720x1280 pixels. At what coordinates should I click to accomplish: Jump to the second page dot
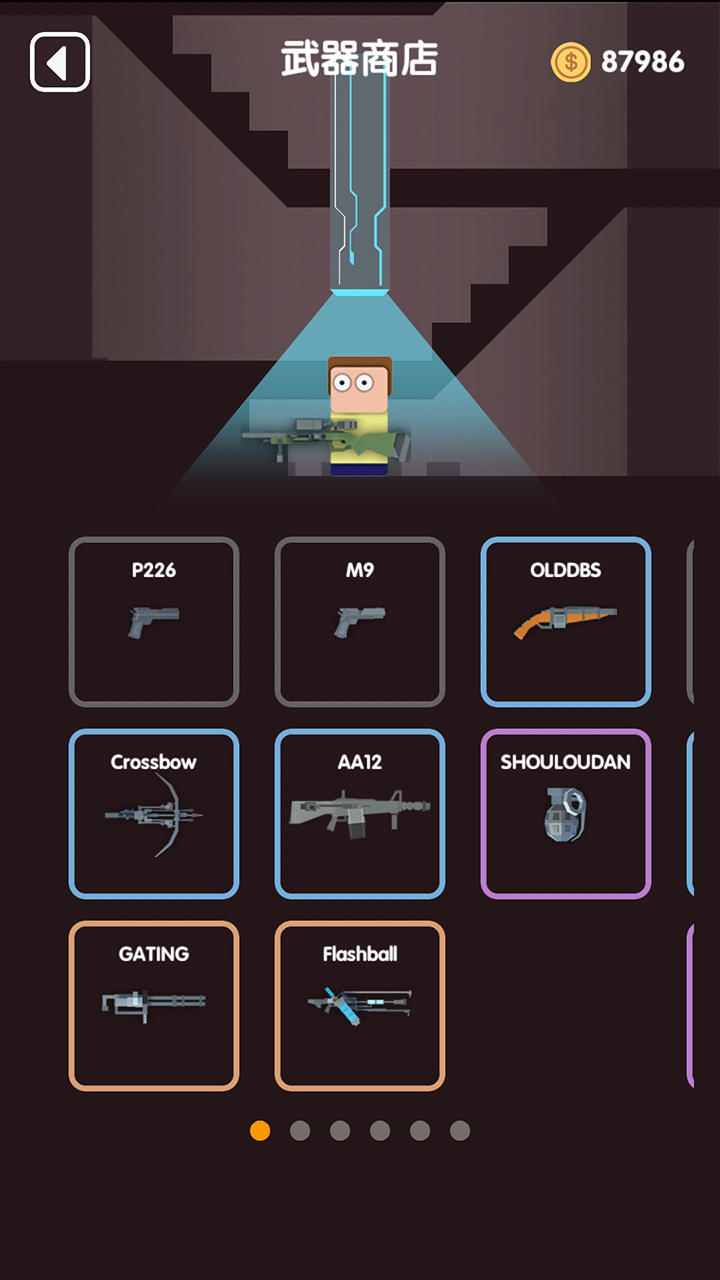click(300, 1131)
